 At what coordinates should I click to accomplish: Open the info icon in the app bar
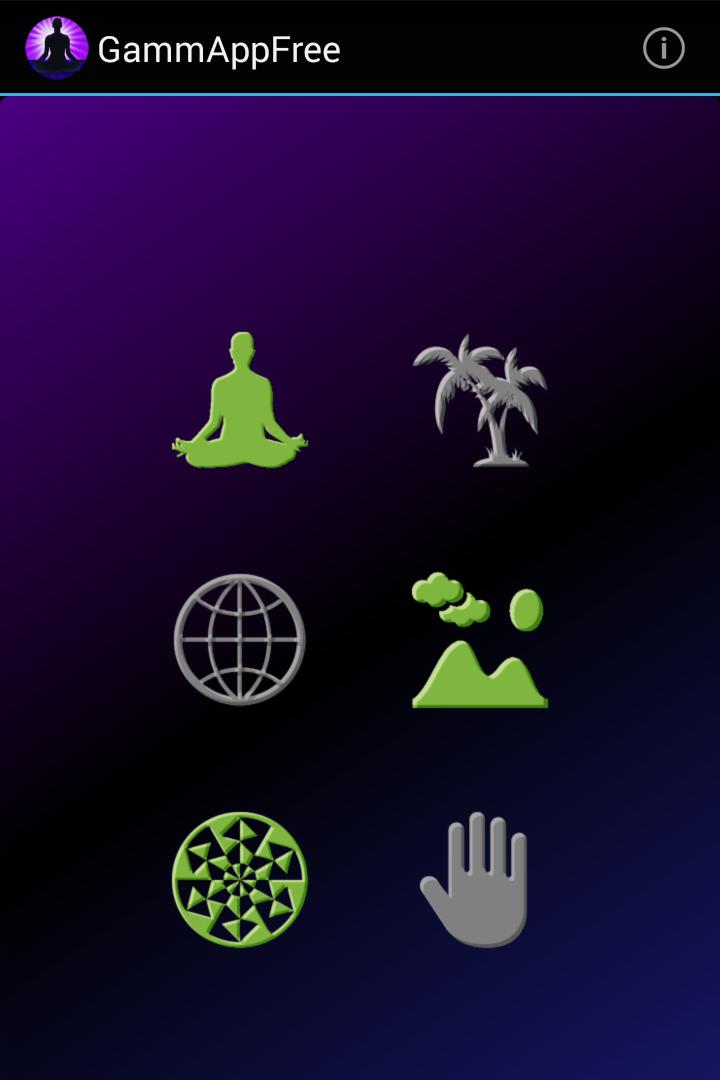[663, 48]
